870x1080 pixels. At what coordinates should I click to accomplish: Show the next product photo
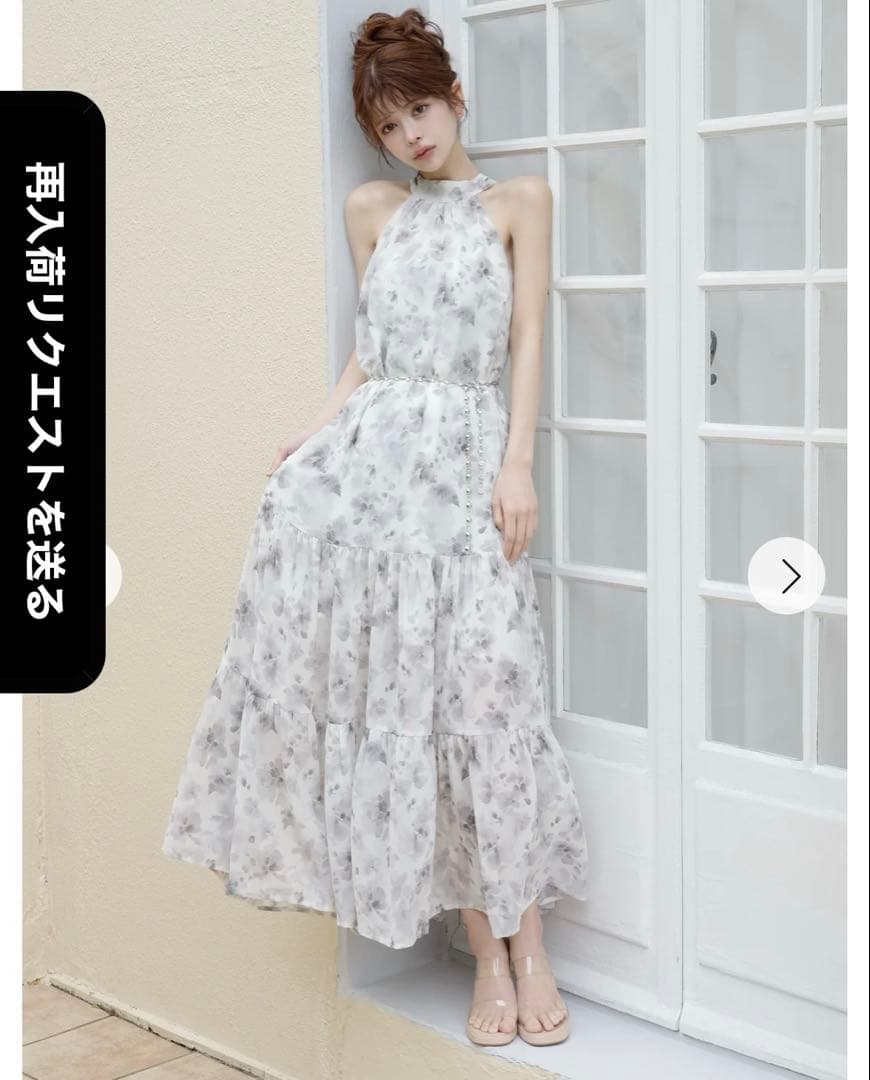point(786,576)
